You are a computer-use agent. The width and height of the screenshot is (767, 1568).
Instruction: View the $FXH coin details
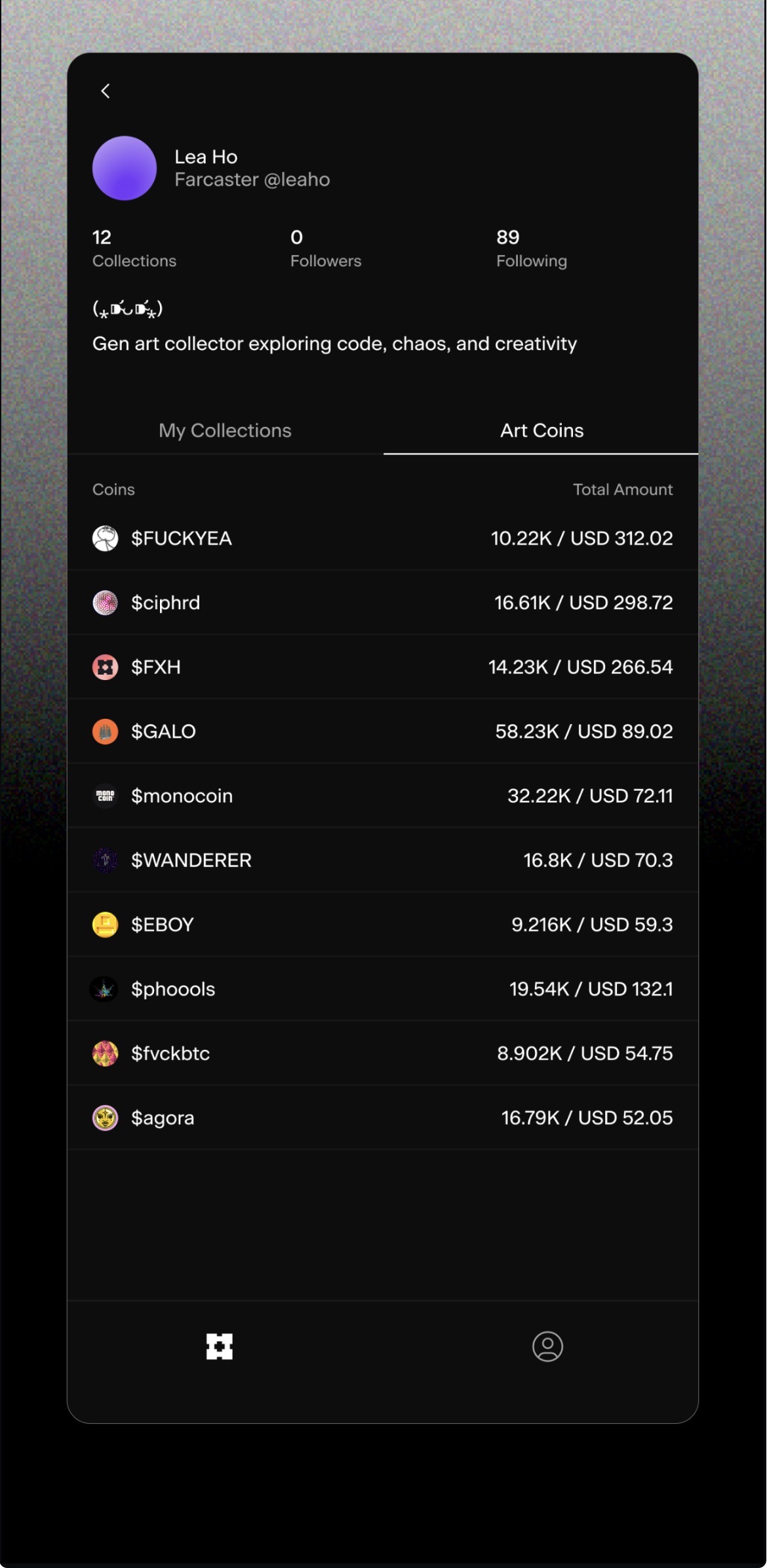tap(382, 667)
